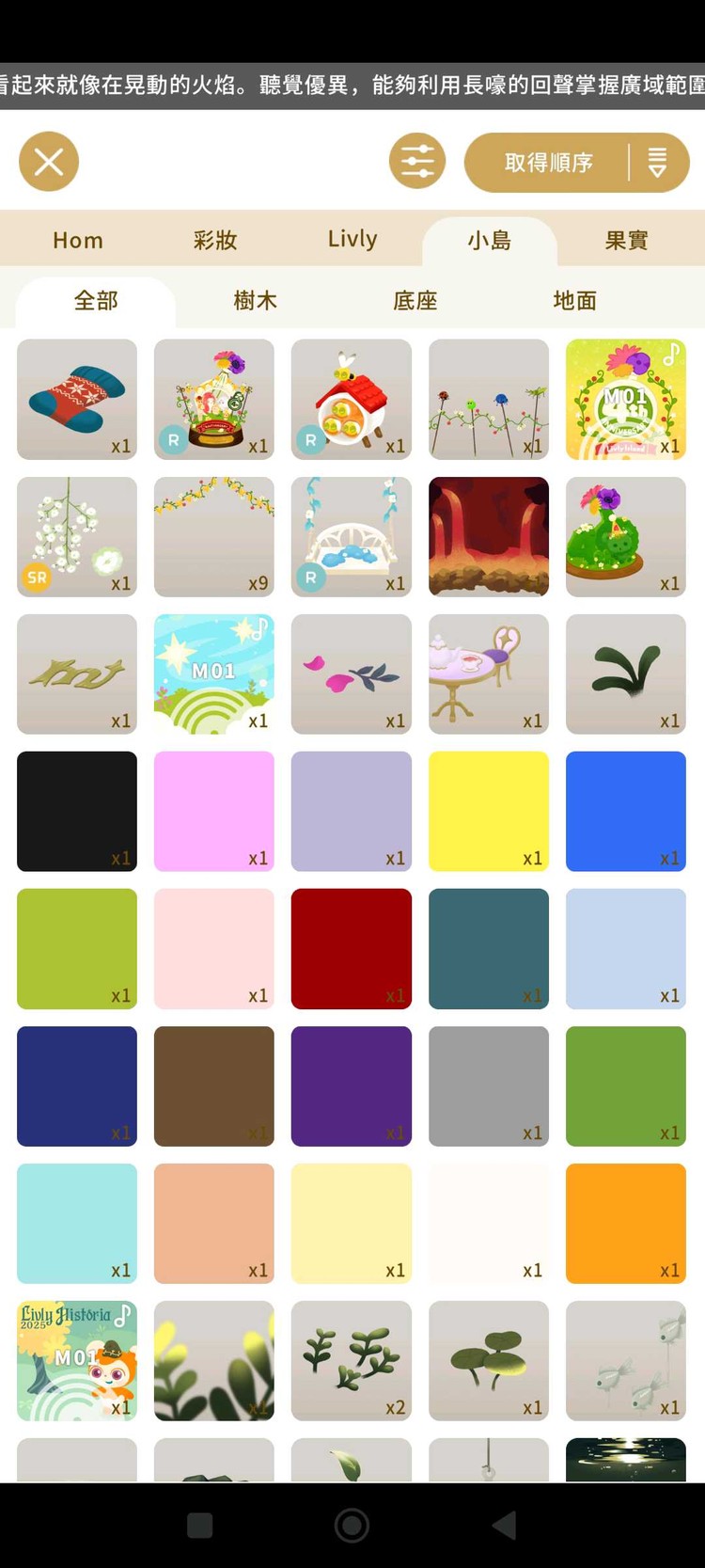Select the red lava waterfall background item
The height and width of the screenshot is (1568, 705).
[489, 536]
